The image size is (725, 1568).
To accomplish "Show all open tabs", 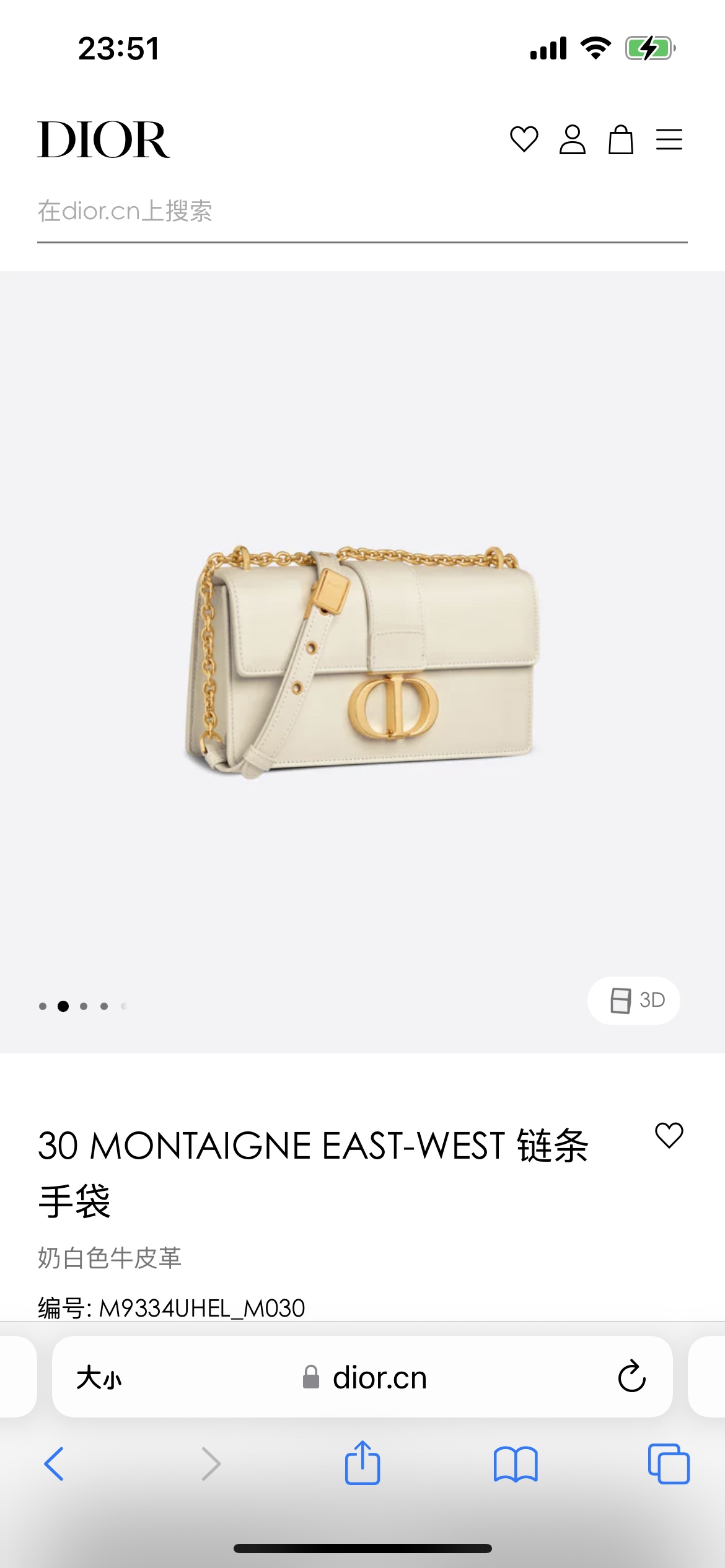I will 668,1464.
